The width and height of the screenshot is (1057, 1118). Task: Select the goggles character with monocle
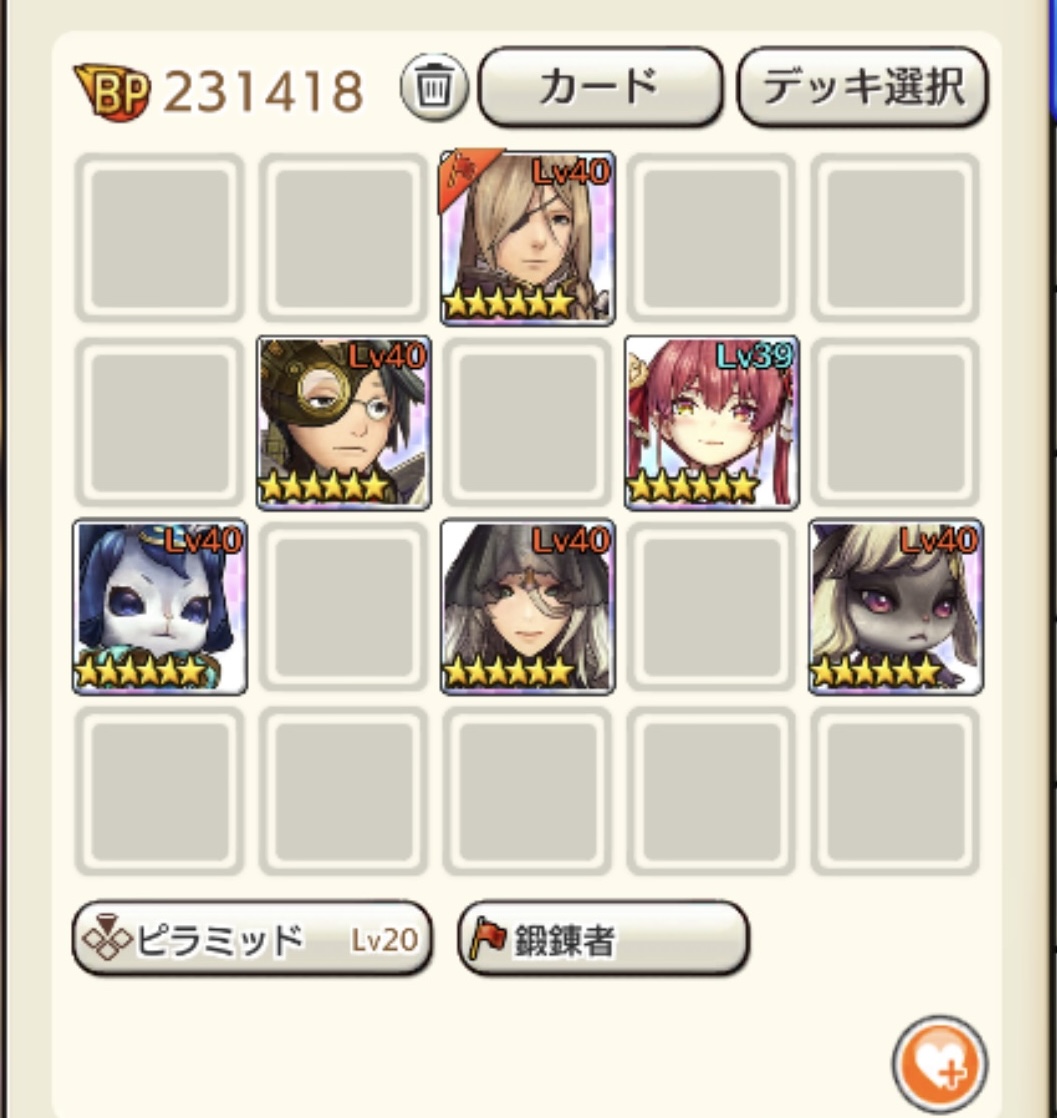(x=343, y=422)
